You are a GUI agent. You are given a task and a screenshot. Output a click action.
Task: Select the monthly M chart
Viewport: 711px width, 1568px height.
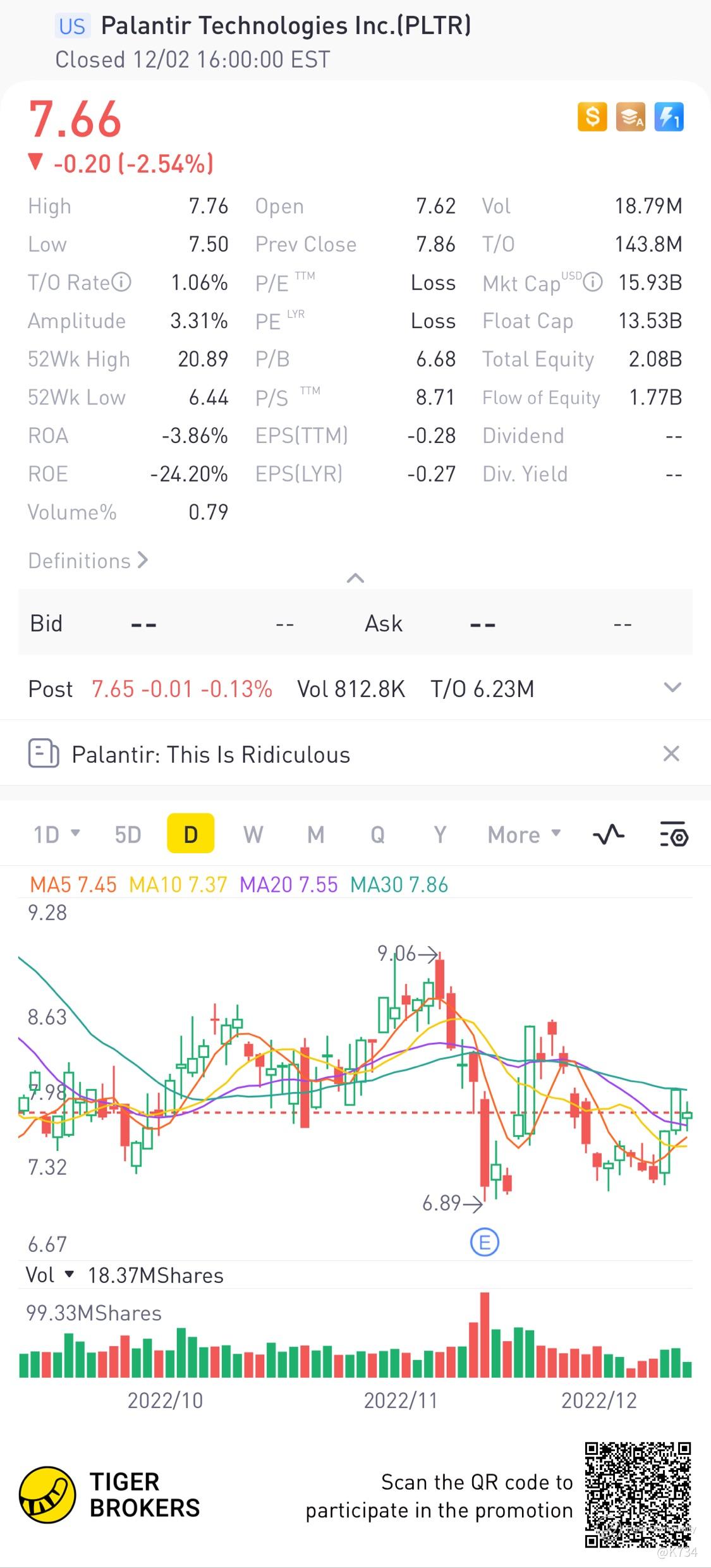pos(315,835)
